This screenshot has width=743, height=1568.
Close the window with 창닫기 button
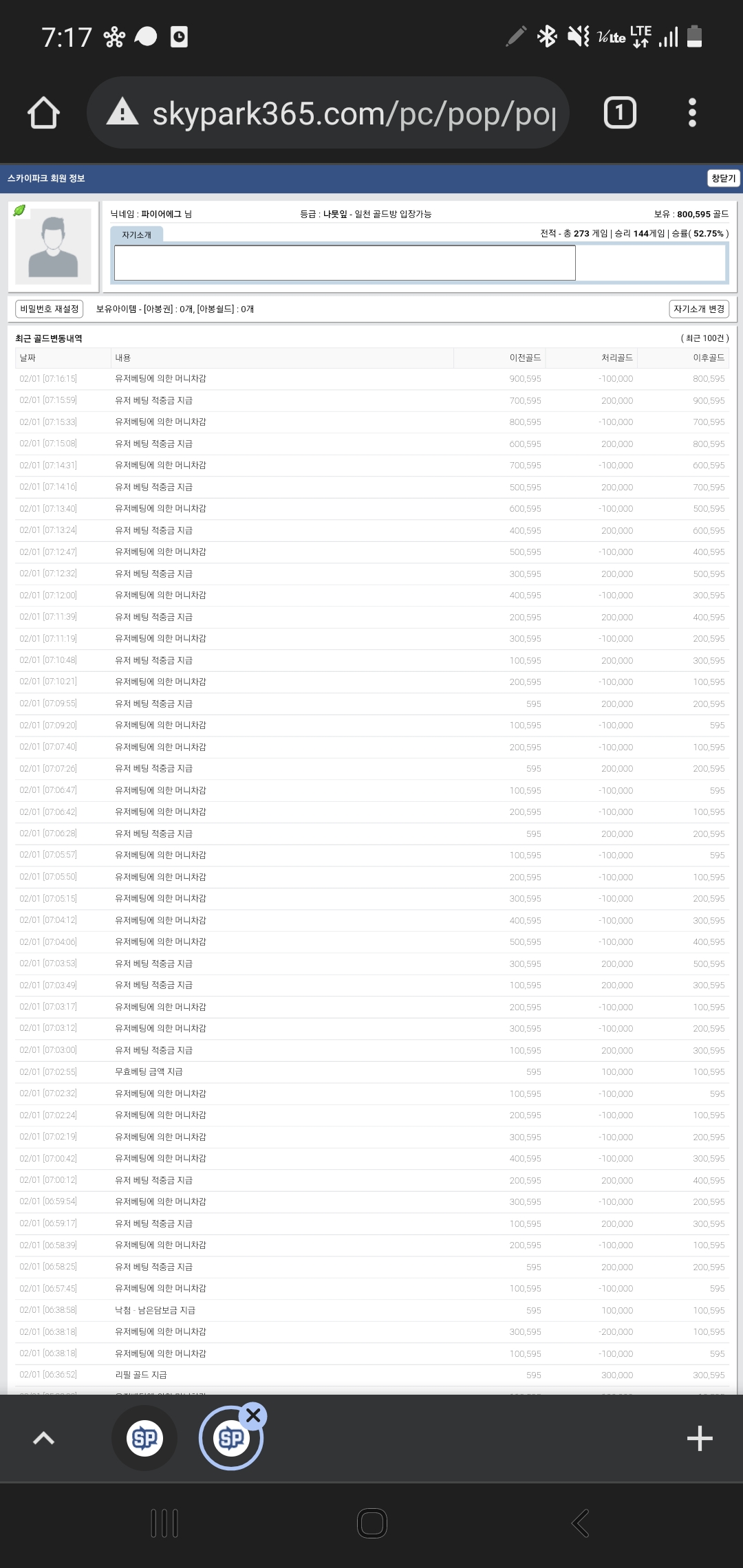click(723, 178)
